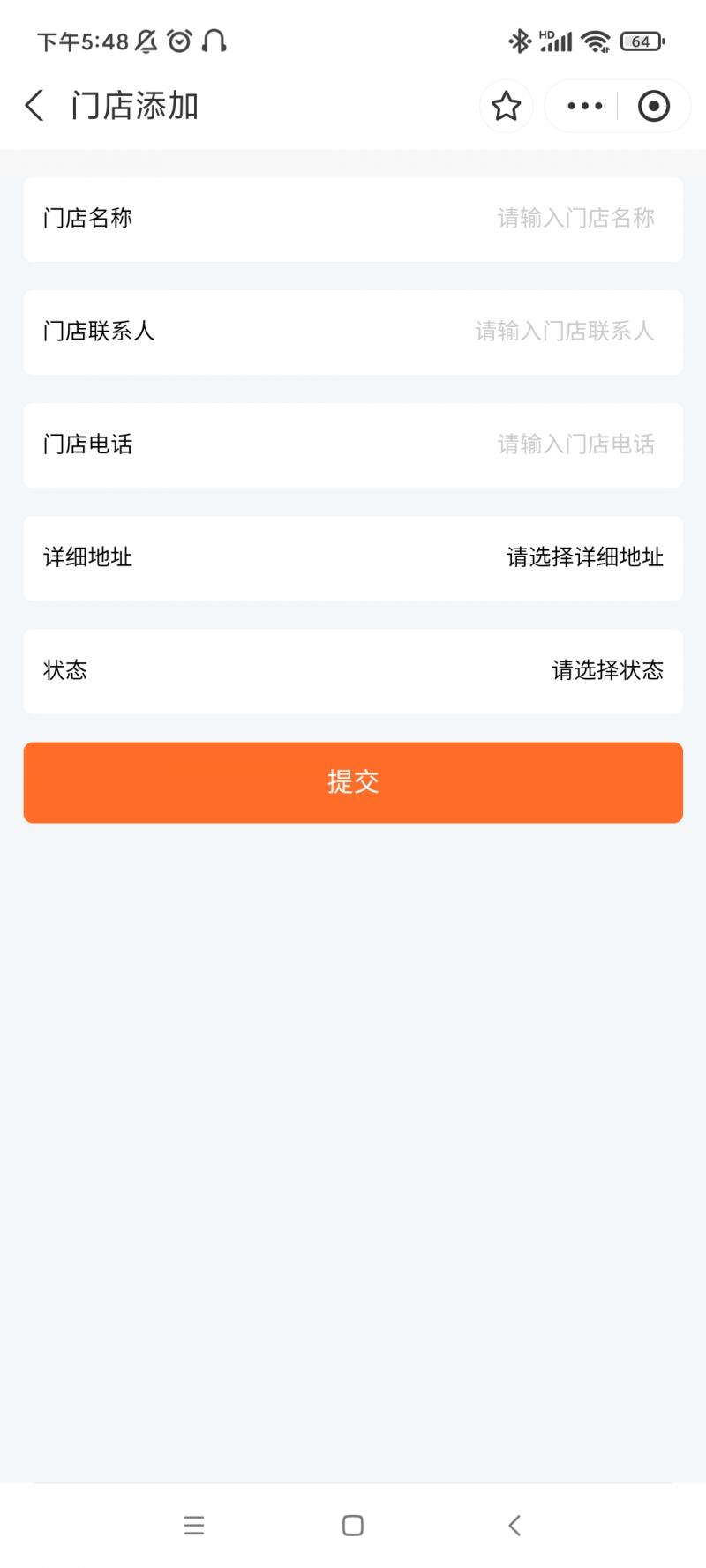
Task: Open recent apps from the navigation bar
Action: pos(194,1526)
